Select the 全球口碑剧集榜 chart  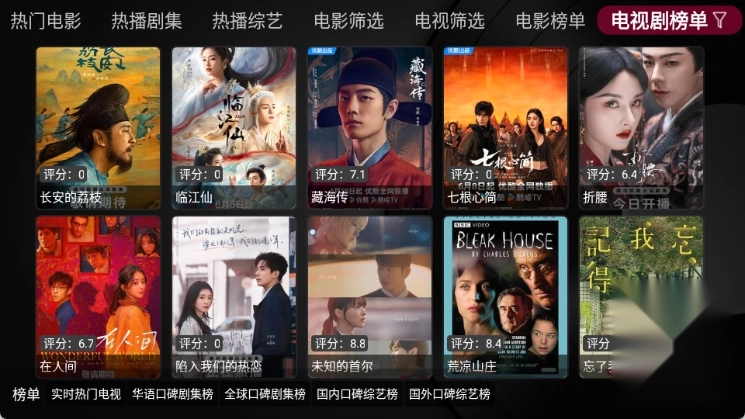coord(264,395)
